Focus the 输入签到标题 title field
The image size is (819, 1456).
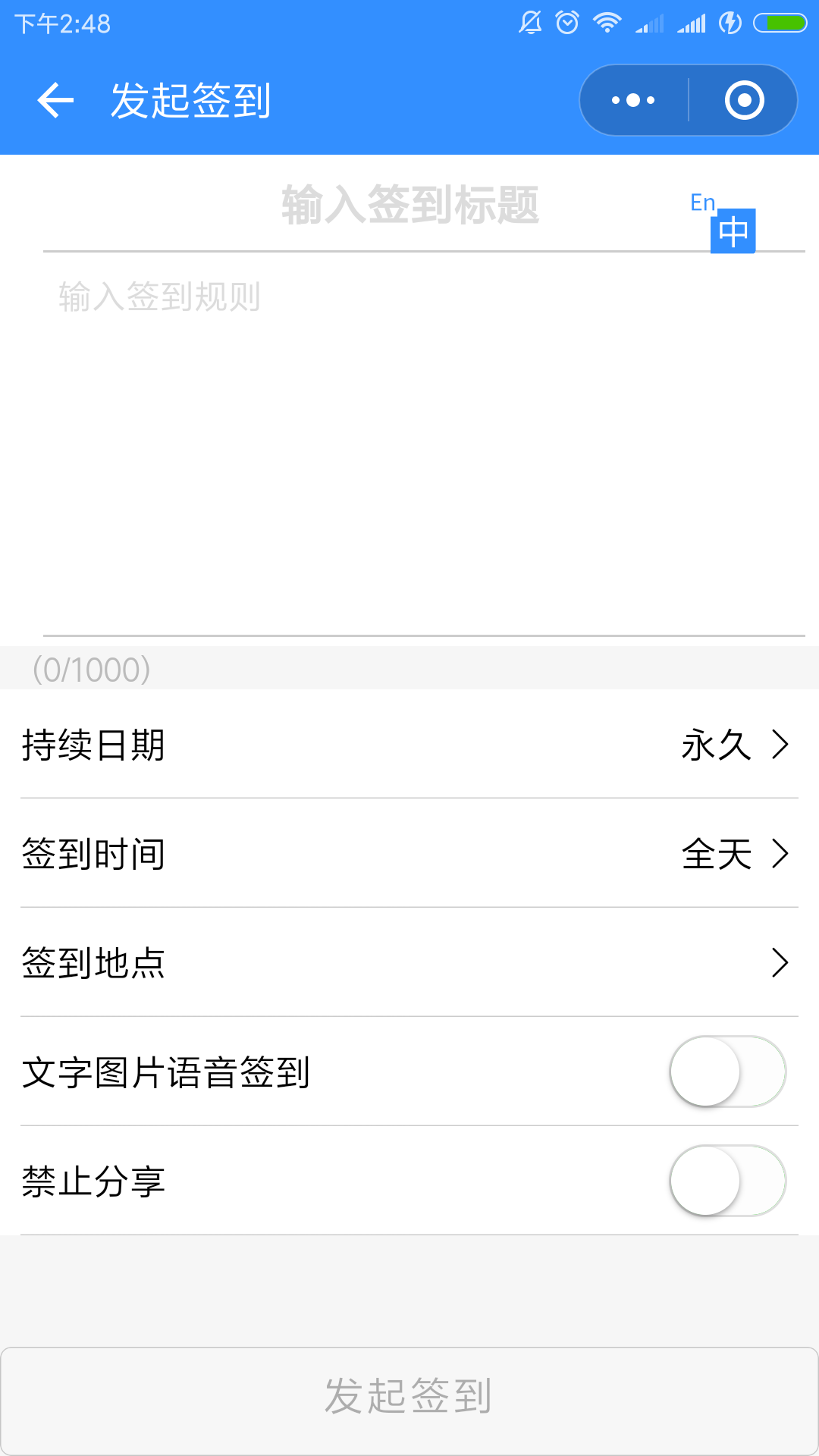(409, 205)
